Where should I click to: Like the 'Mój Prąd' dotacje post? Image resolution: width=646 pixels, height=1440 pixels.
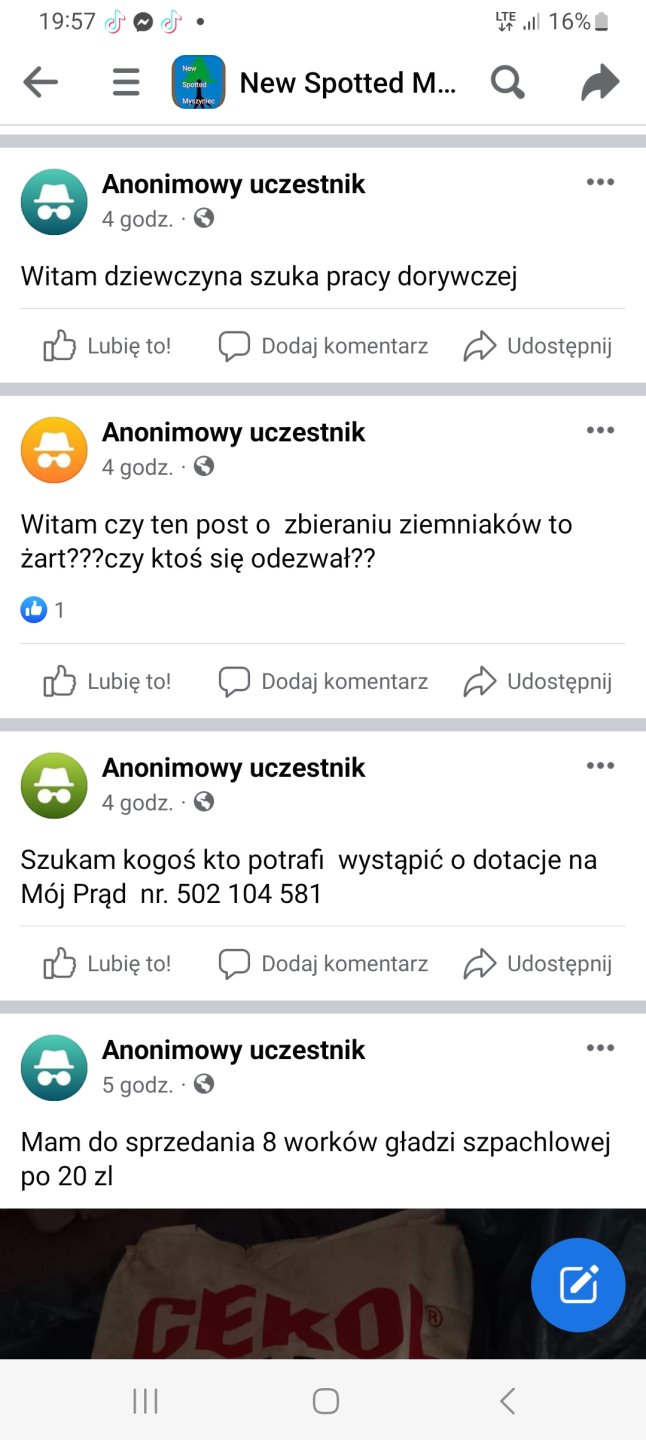pyautogui.click(x=108, y=964)
